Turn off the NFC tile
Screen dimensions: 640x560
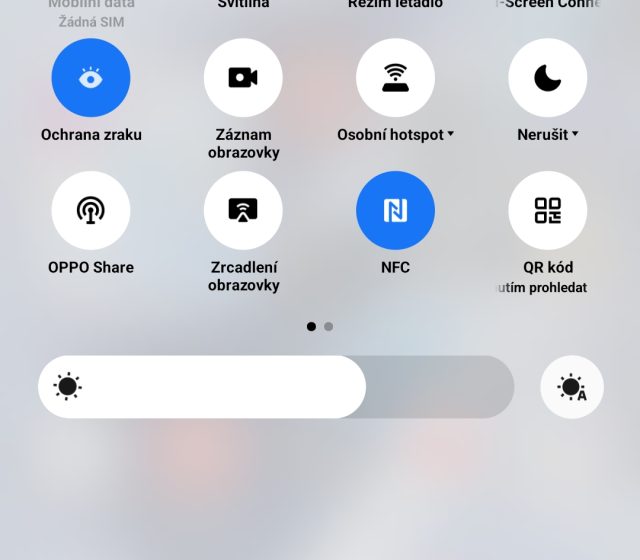(x=395, y=210)
